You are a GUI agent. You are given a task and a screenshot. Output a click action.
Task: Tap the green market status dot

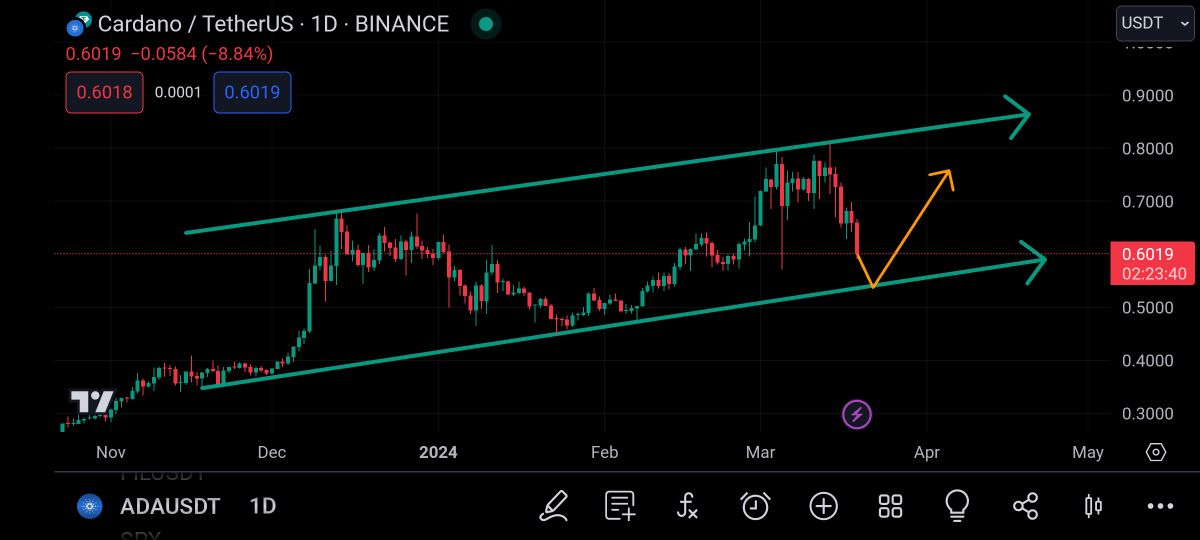485,23
